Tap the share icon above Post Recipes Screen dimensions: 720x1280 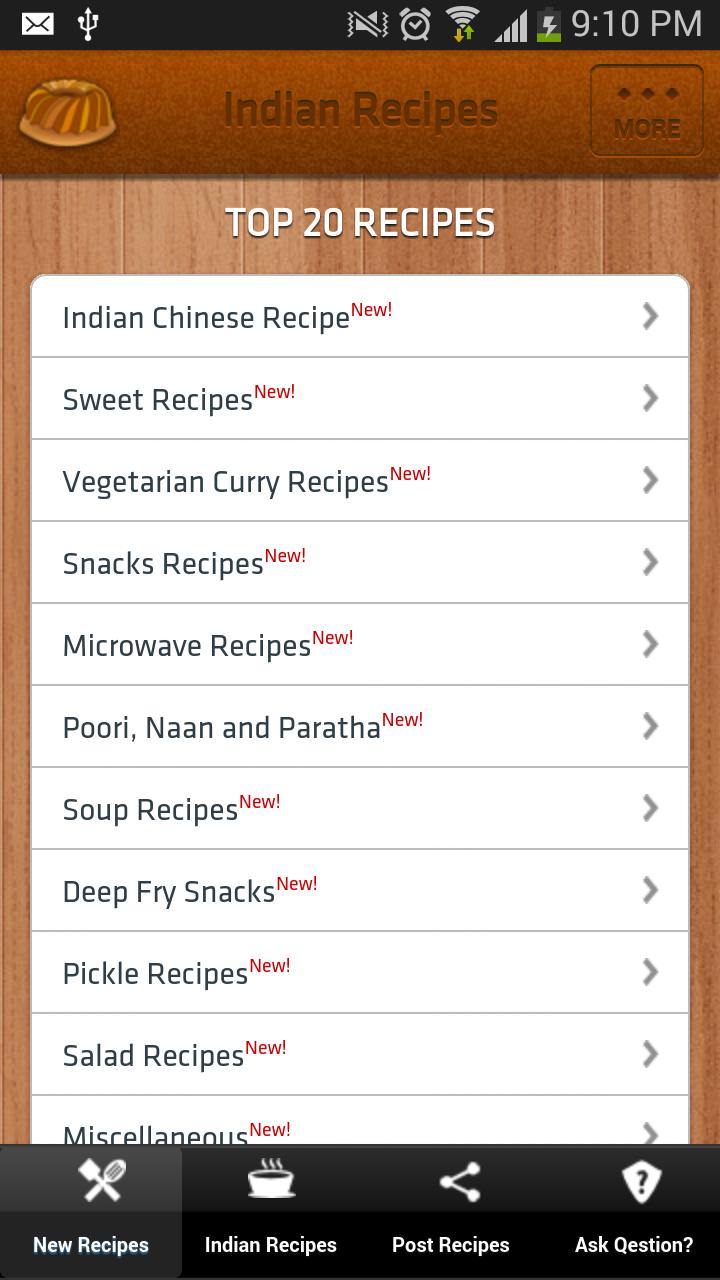pyautogui.click(x=457, y=1180)
